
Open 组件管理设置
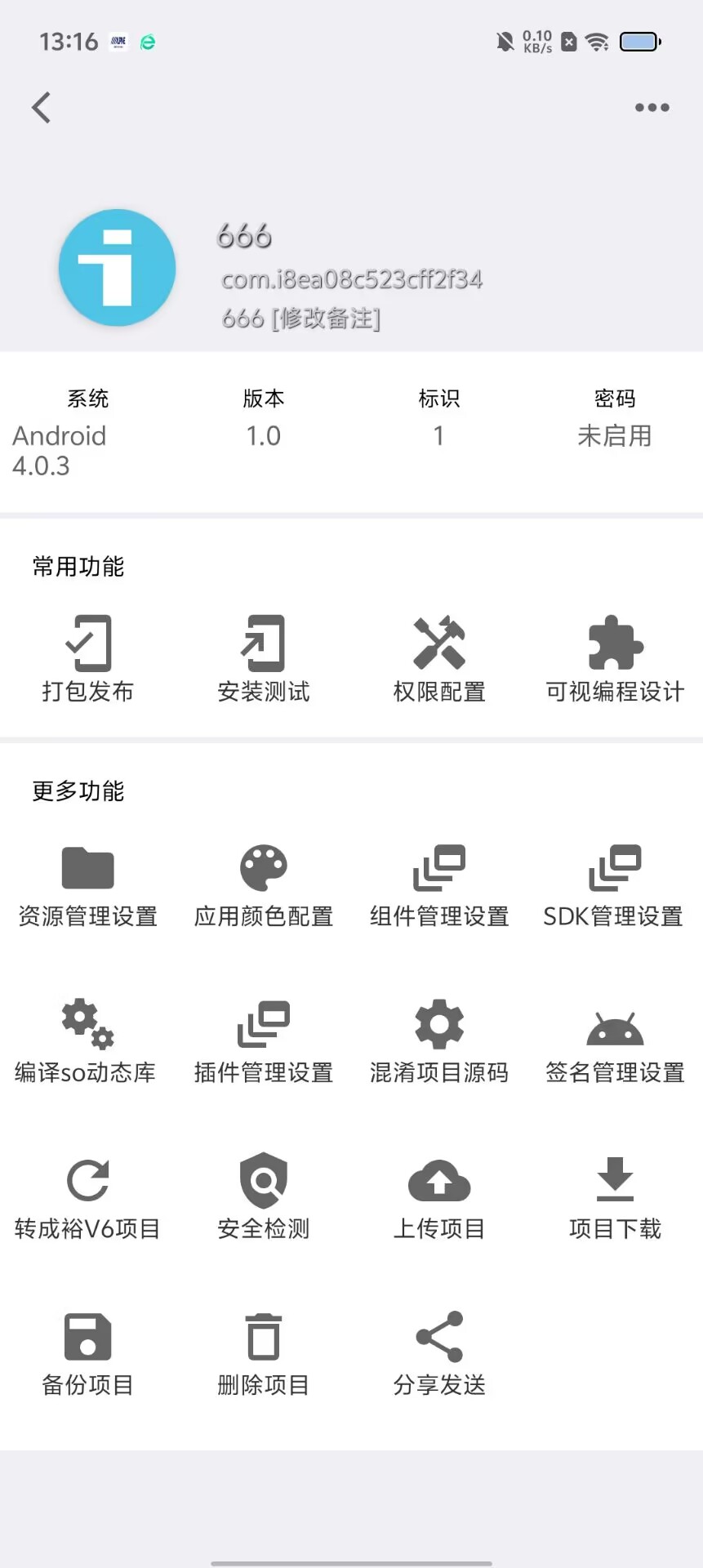coord(439,886)
